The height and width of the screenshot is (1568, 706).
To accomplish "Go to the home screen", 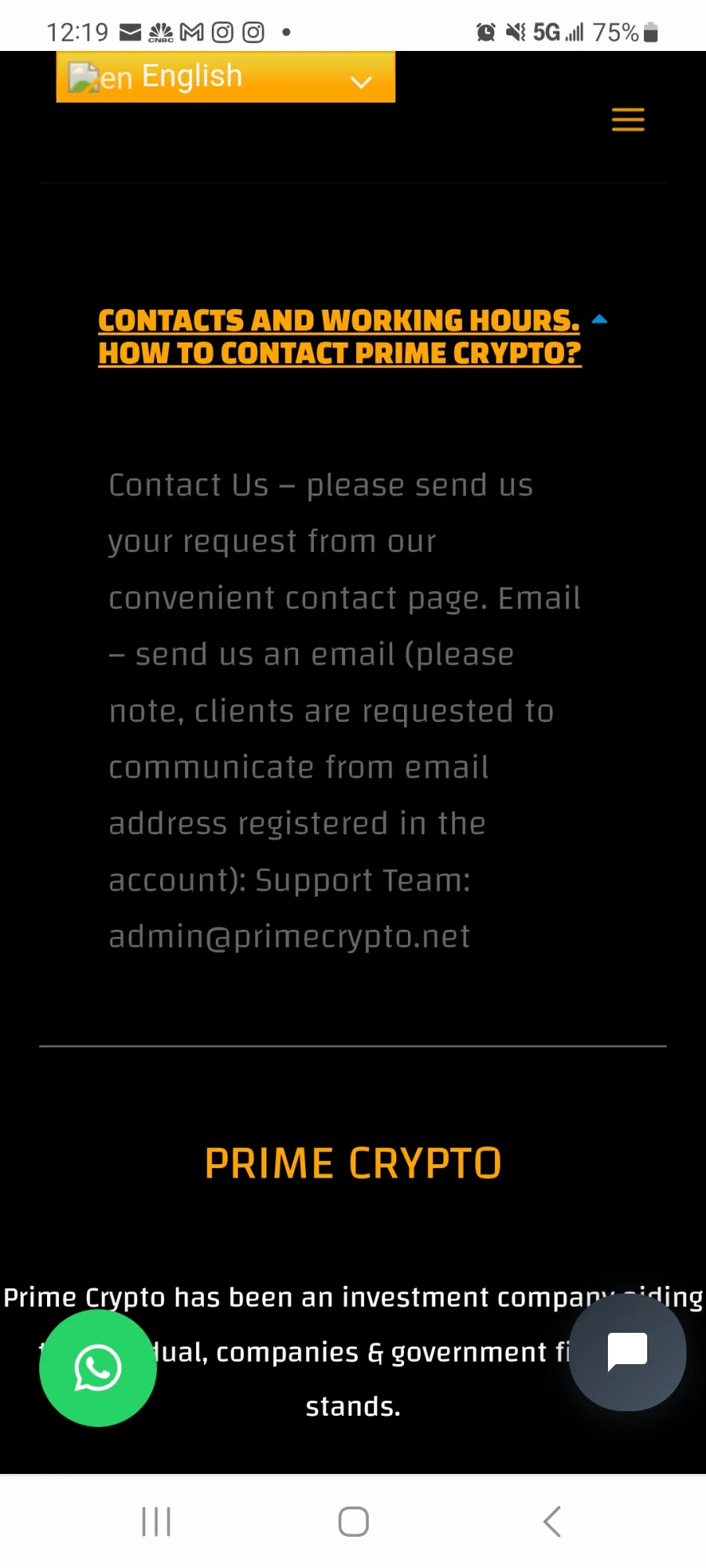I will pos(353,1522).
